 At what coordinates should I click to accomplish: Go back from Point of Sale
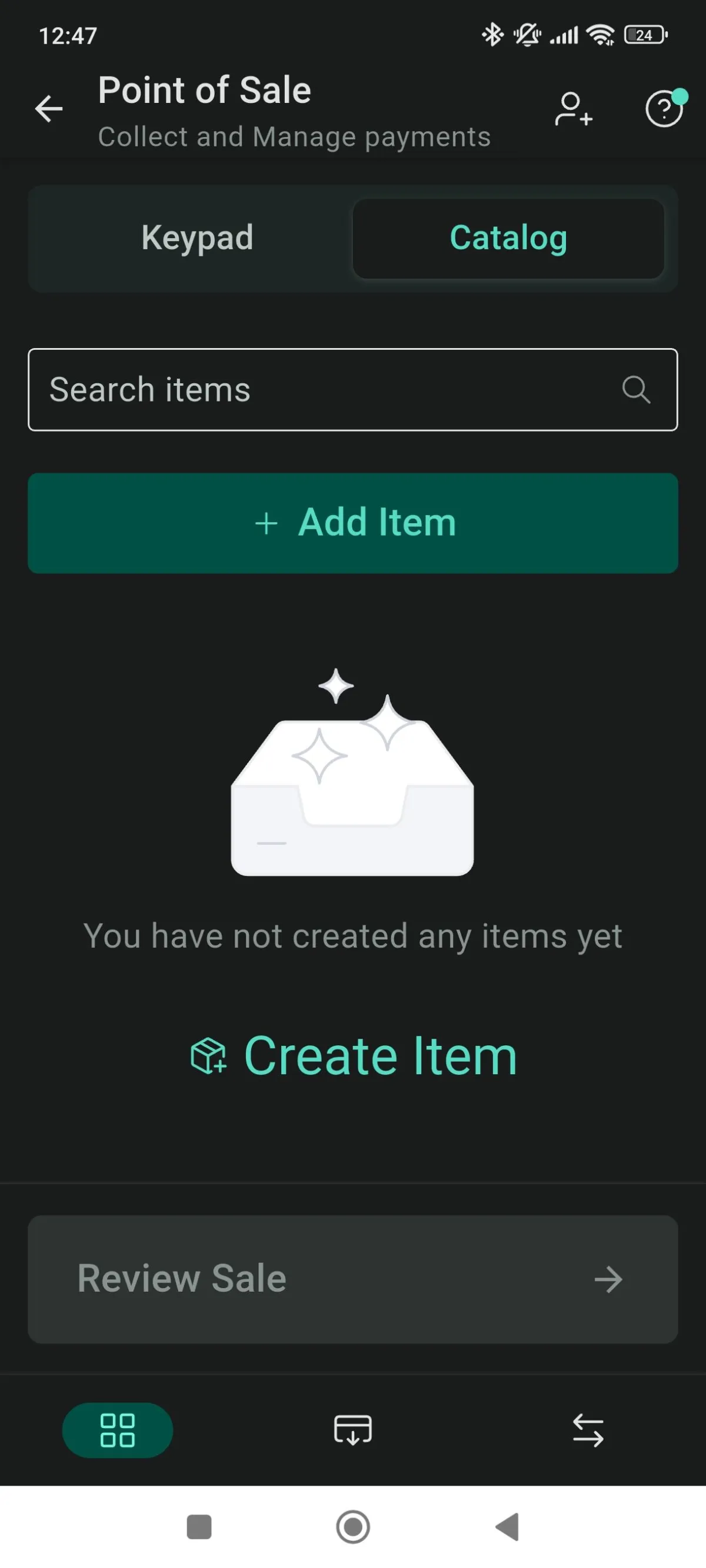click(49, 109)
